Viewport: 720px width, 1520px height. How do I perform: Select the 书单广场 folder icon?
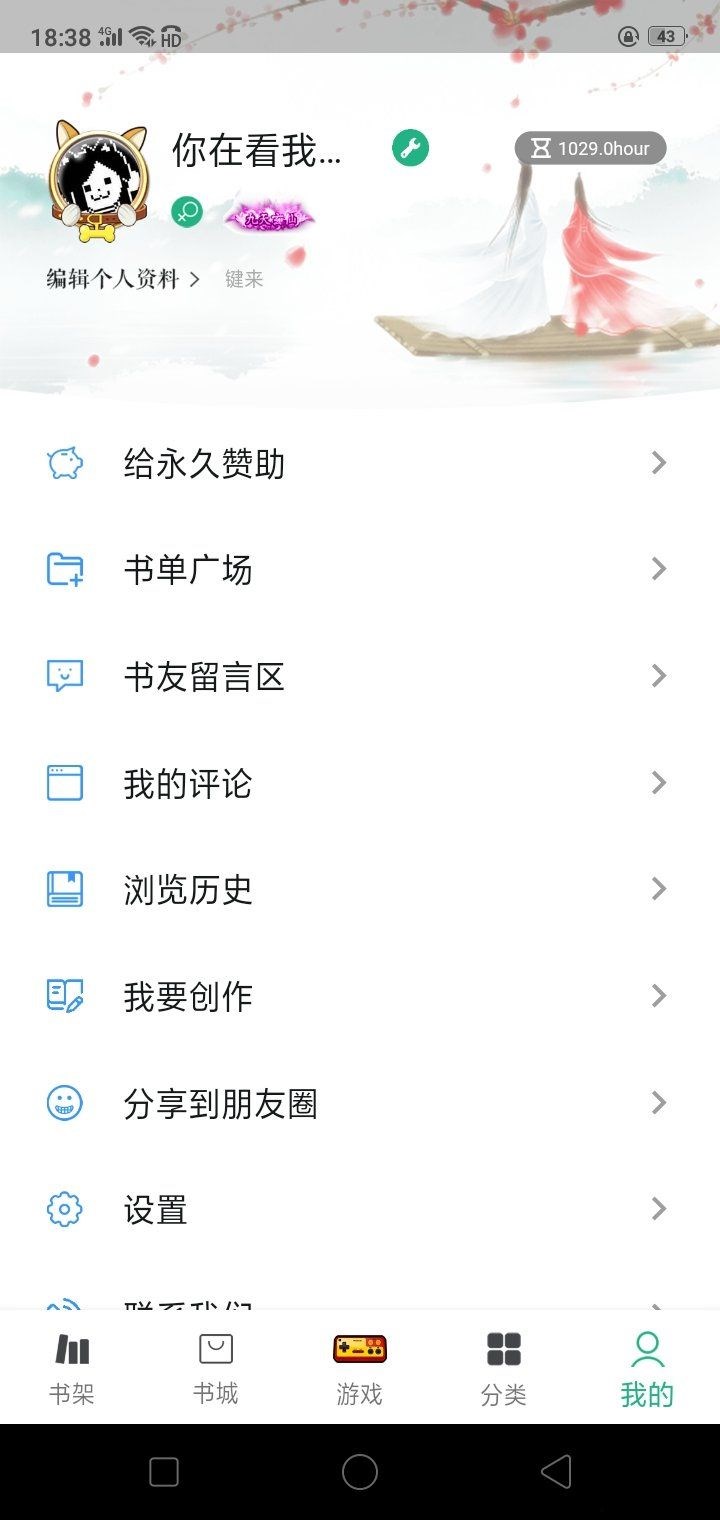coord(63,569)
